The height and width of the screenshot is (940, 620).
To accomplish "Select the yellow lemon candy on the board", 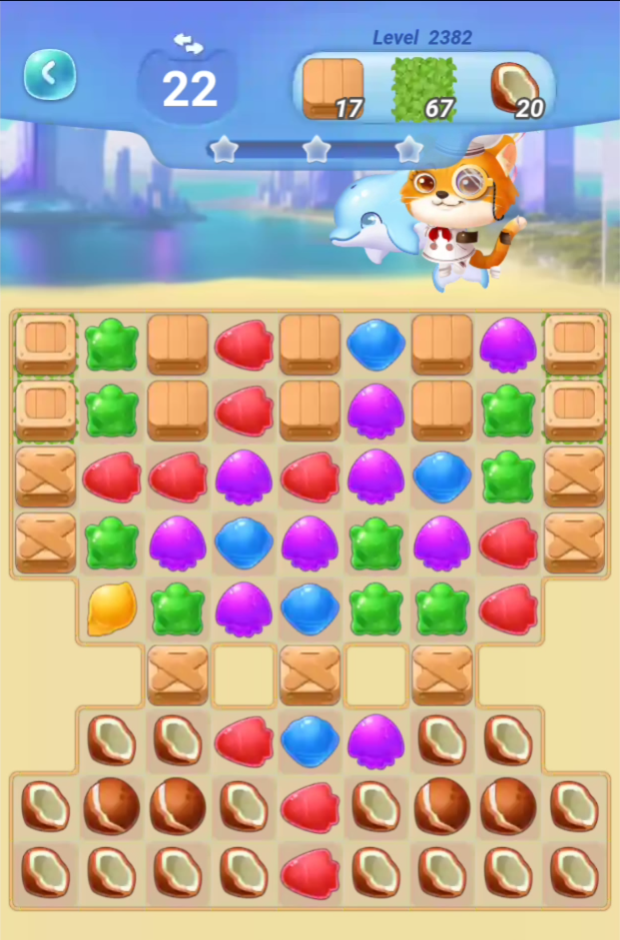I will (112, 608).
